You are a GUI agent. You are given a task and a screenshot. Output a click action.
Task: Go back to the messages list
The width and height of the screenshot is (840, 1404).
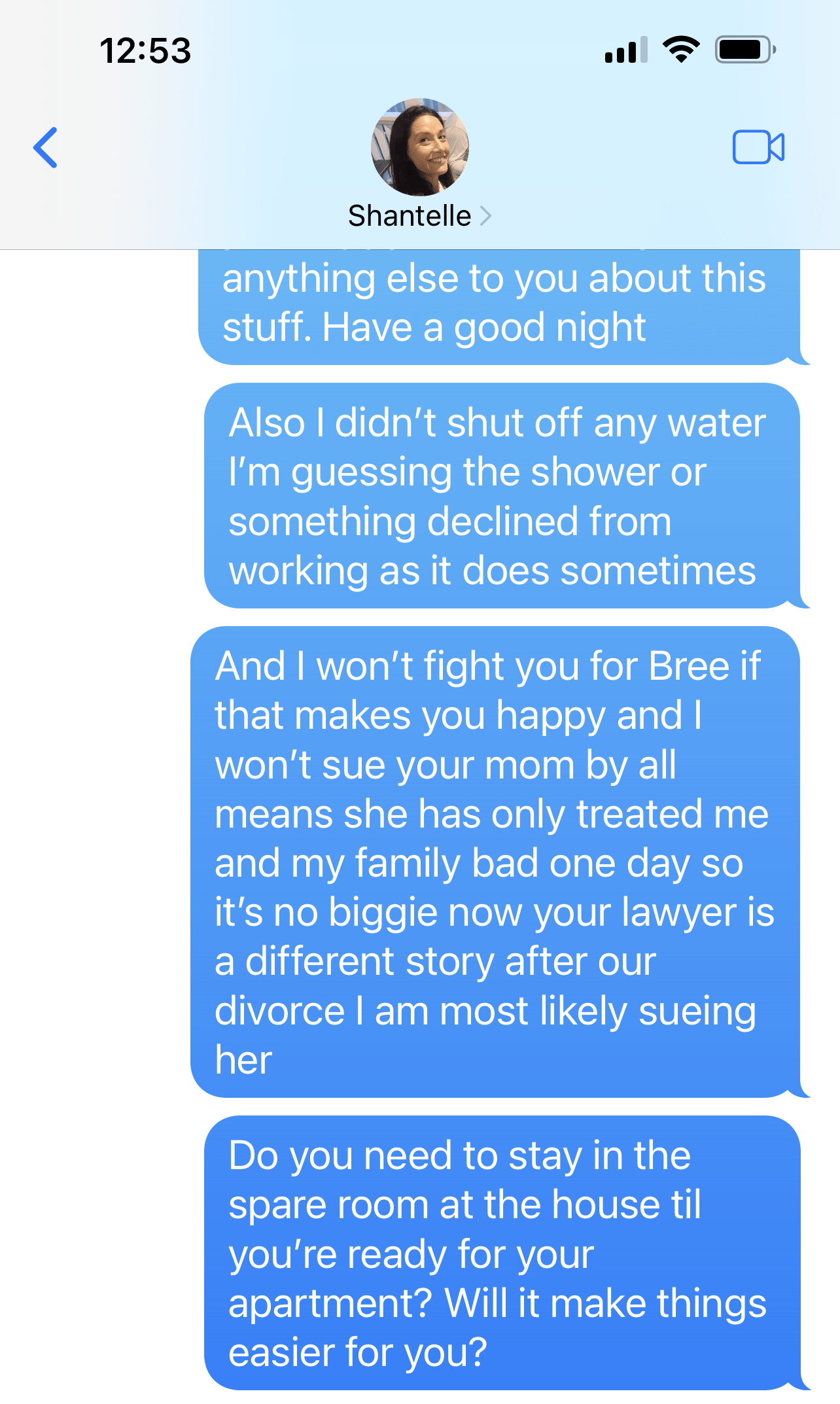click(x=45, y=147)
